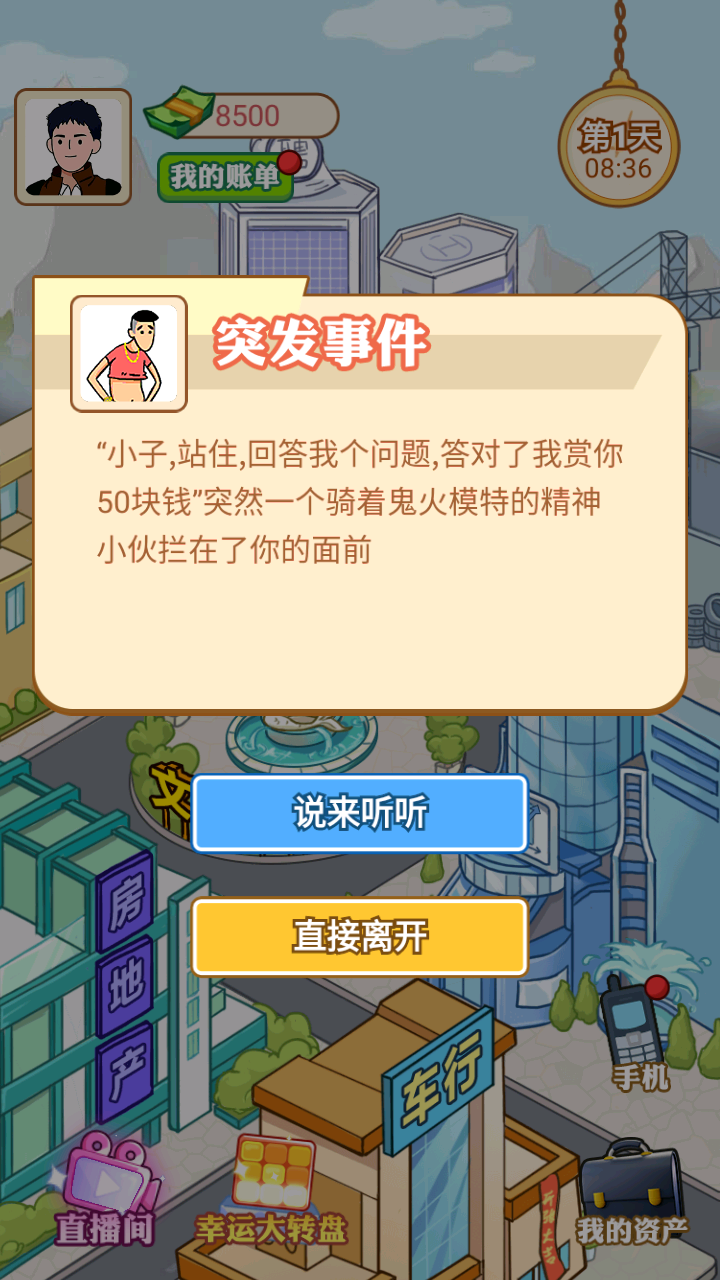View 我的资产 briefcase

click(x=631, y=1195)
